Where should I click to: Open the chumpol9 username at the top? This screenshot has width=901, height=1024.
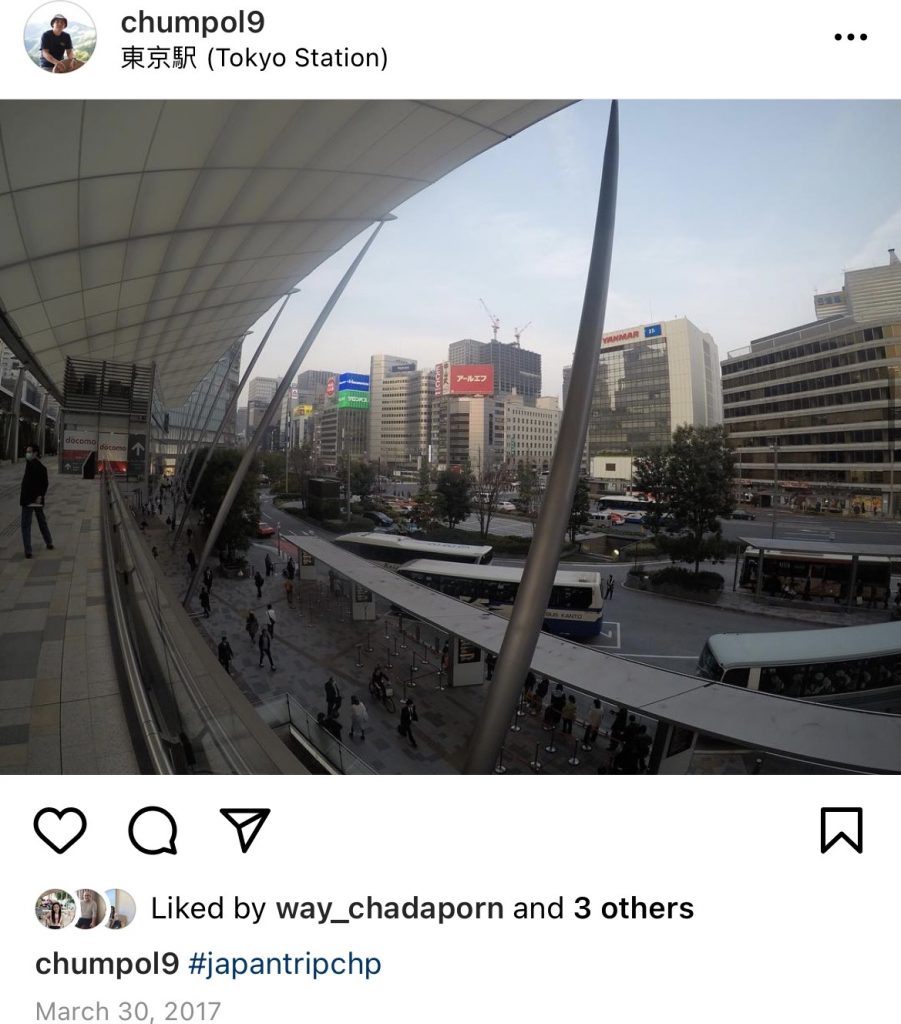(192, 23)
